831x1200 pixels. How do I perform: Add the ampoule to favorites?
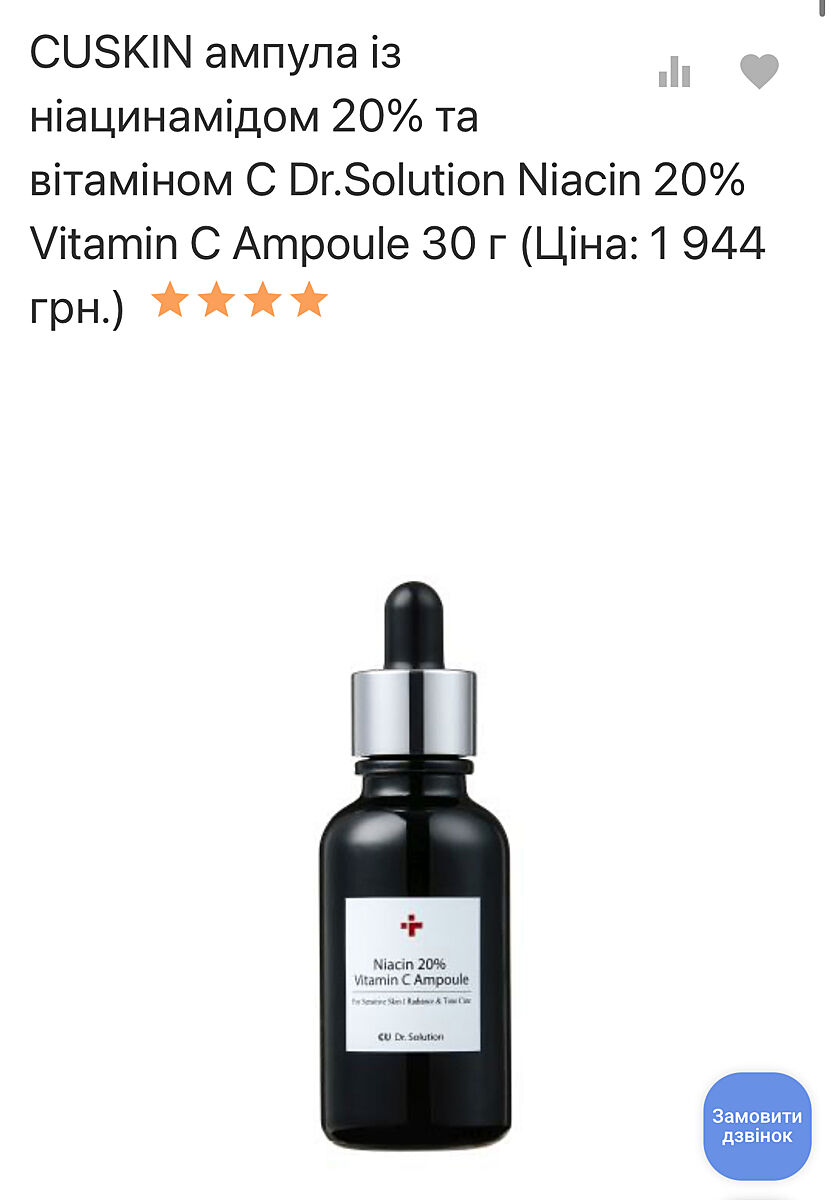point(759,72)
